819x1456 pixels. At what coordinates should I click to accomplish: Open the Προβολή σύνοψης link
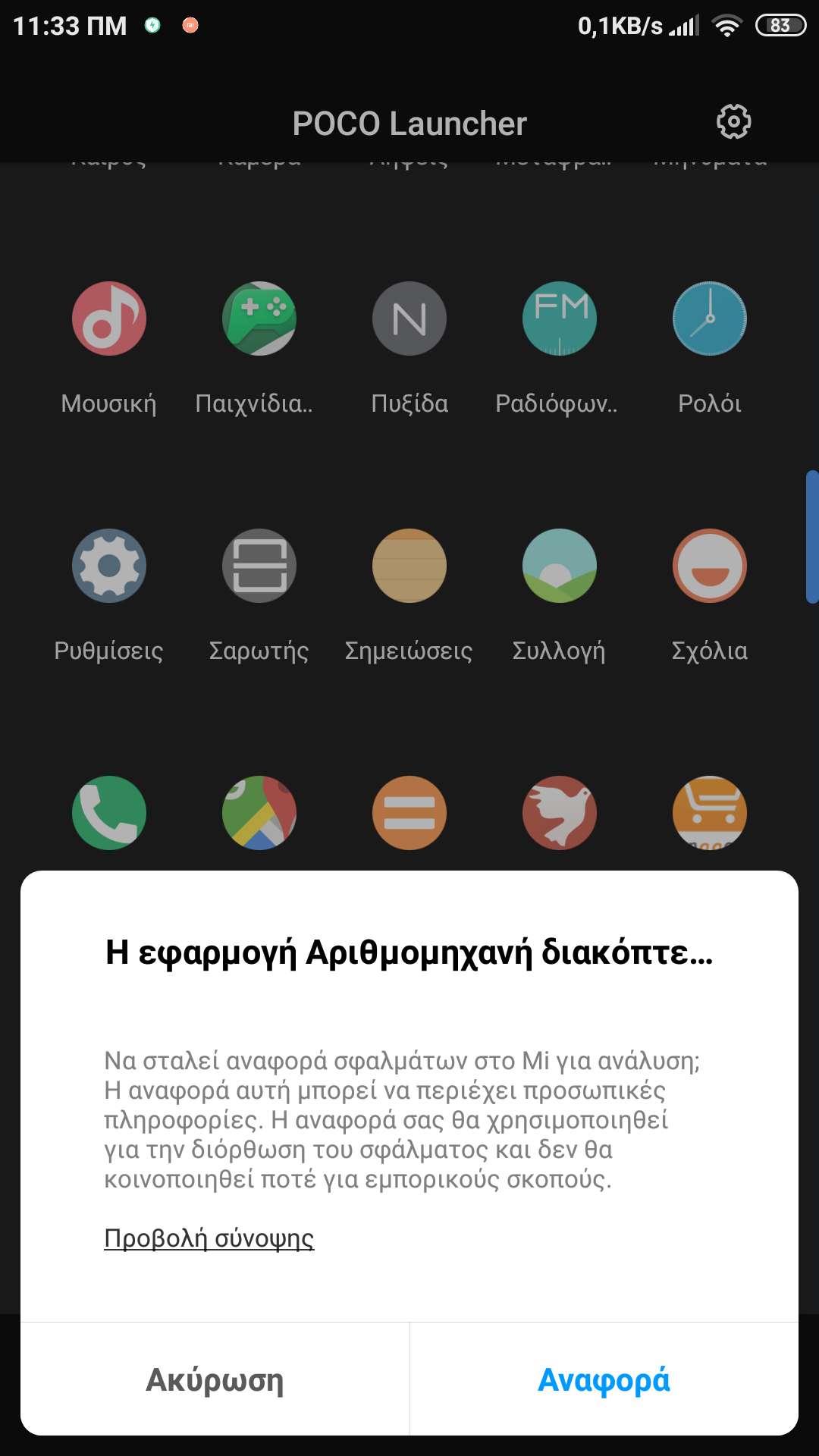[209, 1238]
